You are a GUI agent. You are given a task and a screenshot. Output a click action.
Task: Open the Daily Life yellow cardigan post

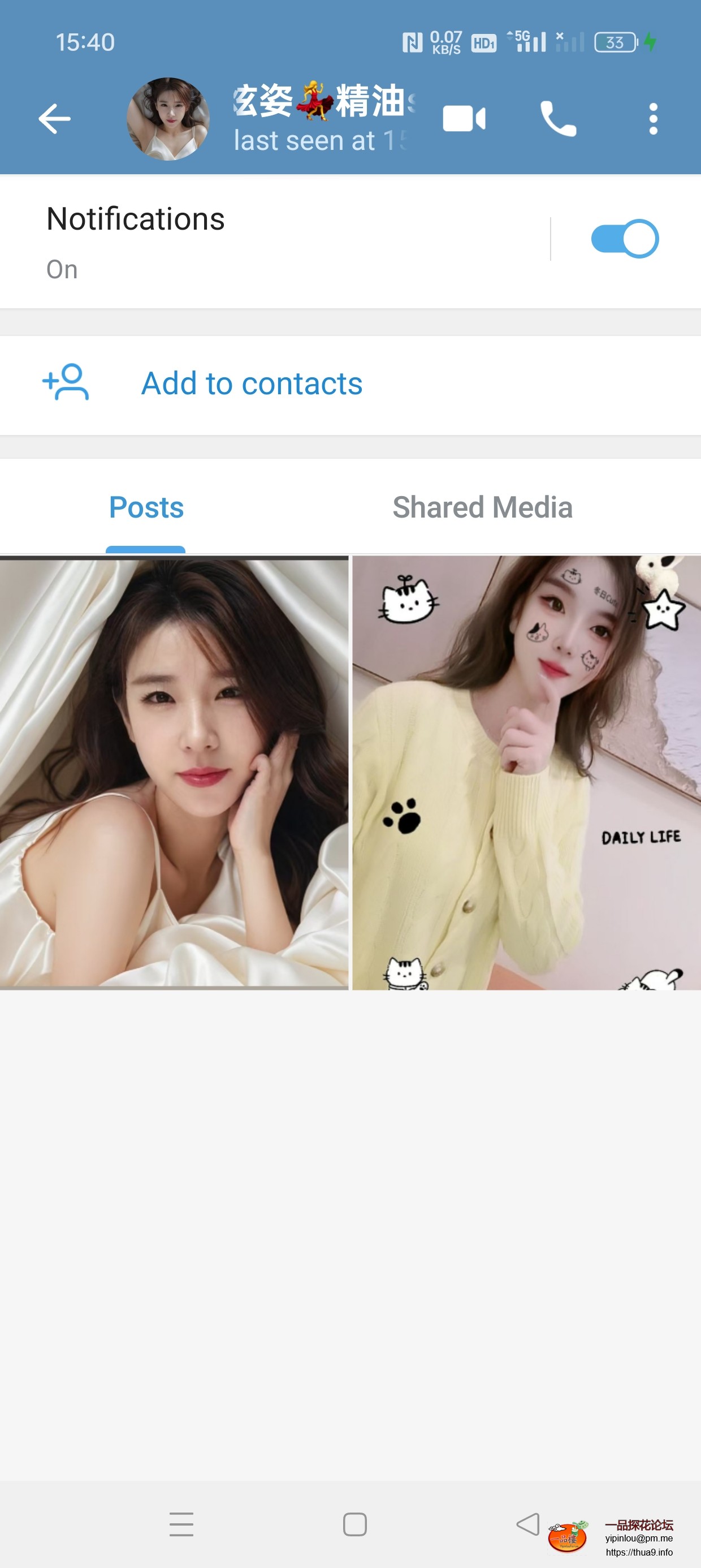526,772
